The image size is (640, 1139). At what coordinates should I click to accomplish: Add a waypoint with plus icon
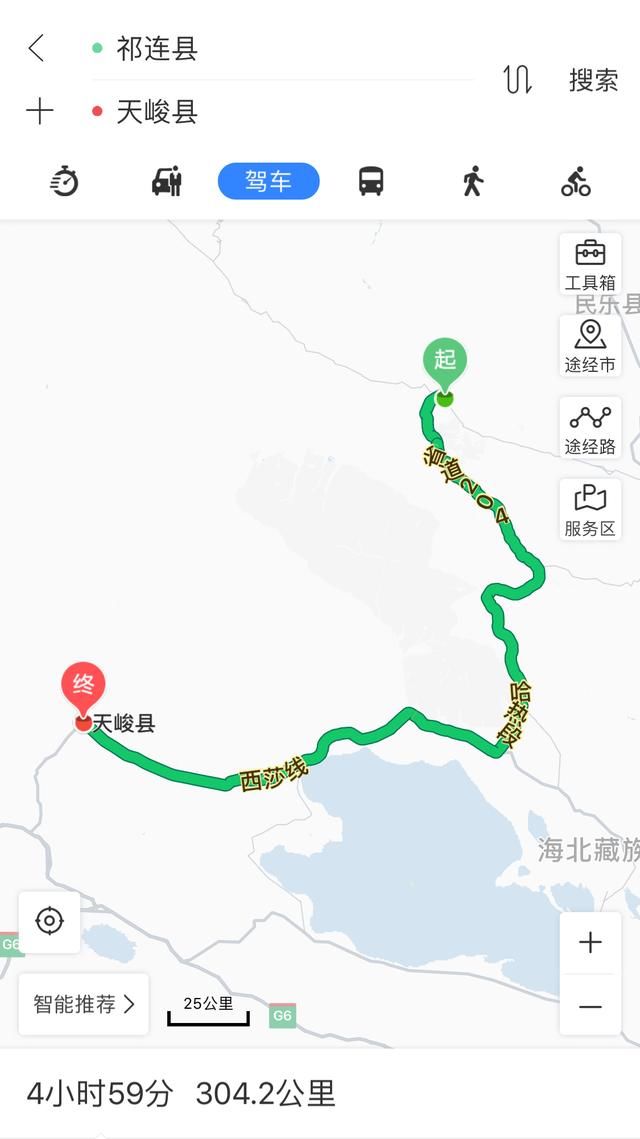click(39, 111)
